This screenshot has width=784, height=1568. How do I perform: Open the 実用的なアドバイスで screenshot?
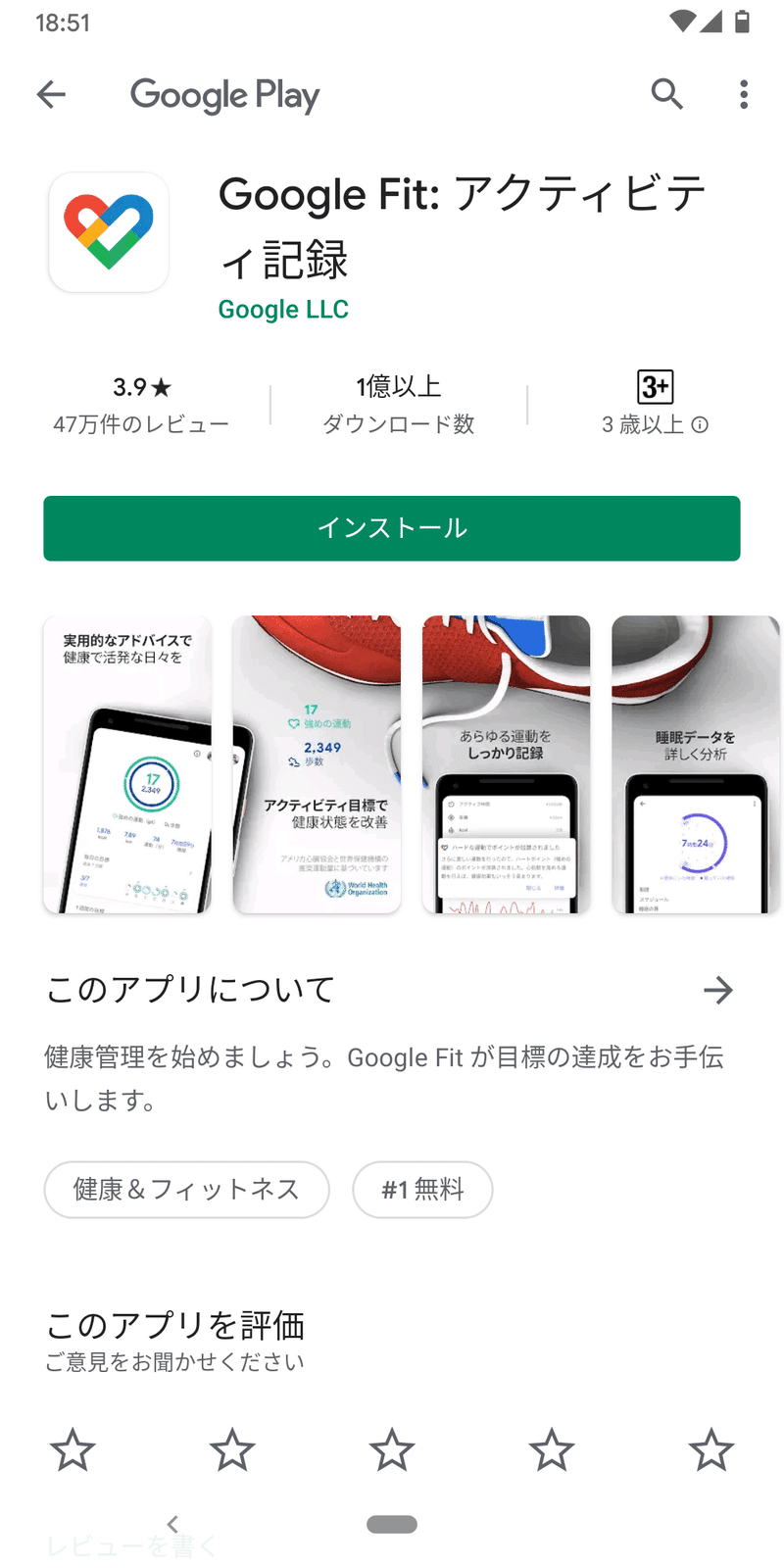[127, 764]
